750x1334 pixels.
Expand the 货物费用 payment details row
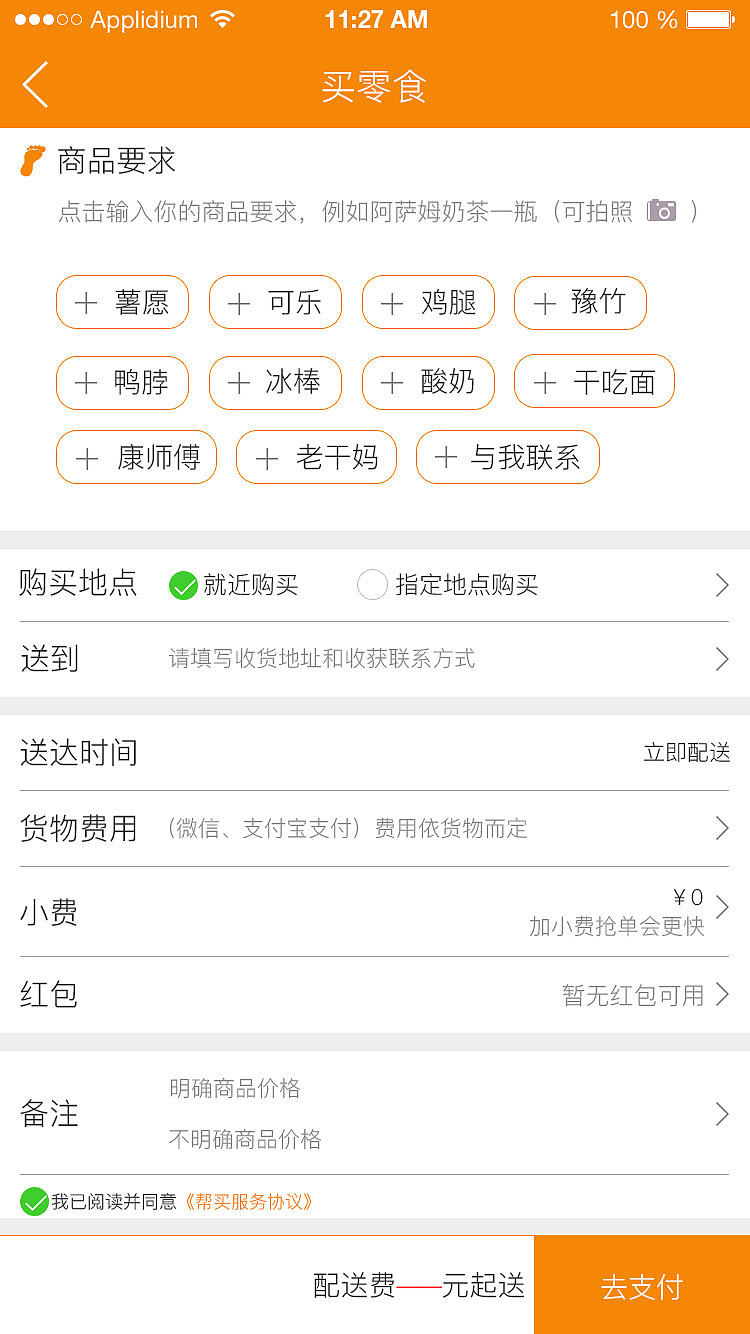pyautogui.click(x=720, y=828)
